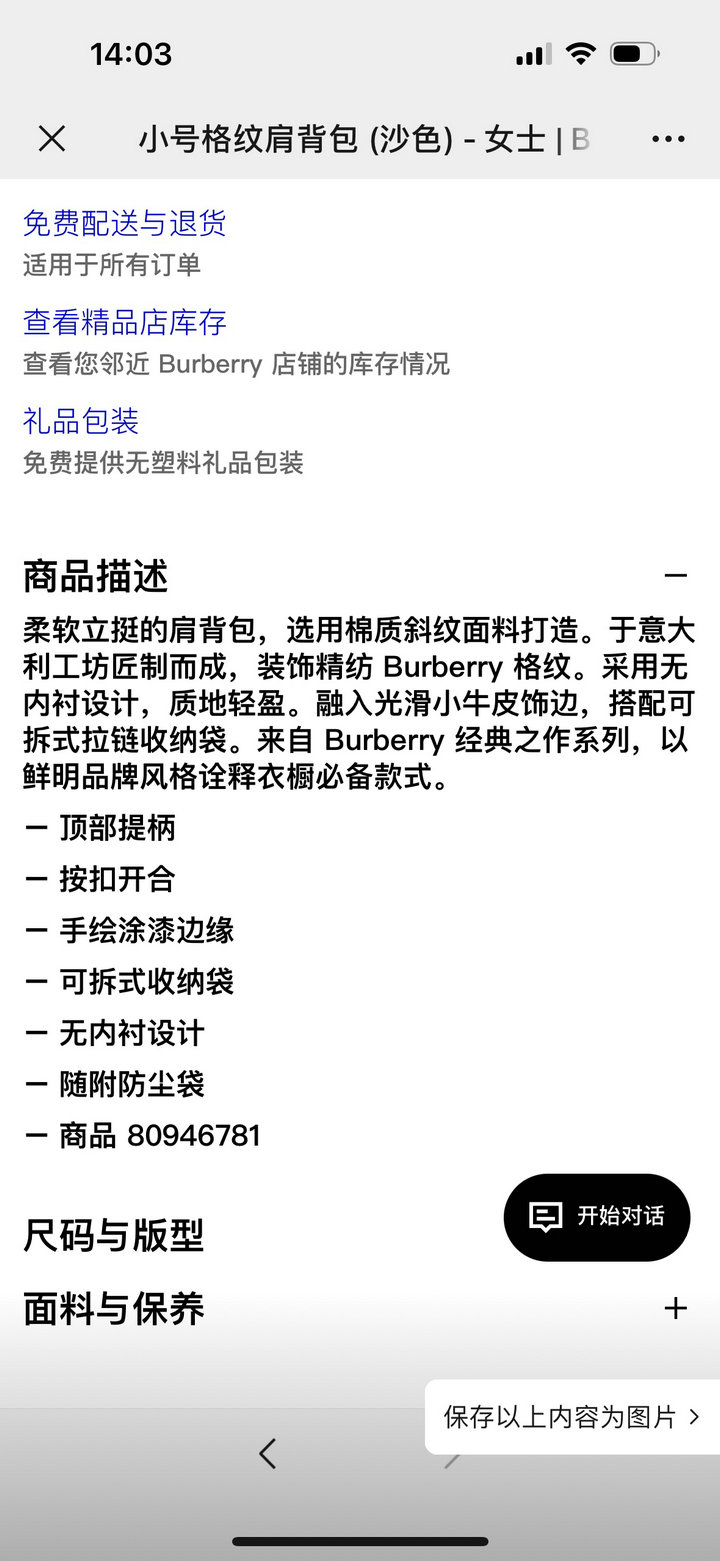Open the three-dot overflow menu
Viewport: 720px width, 1561px height.
pos(668,139)
